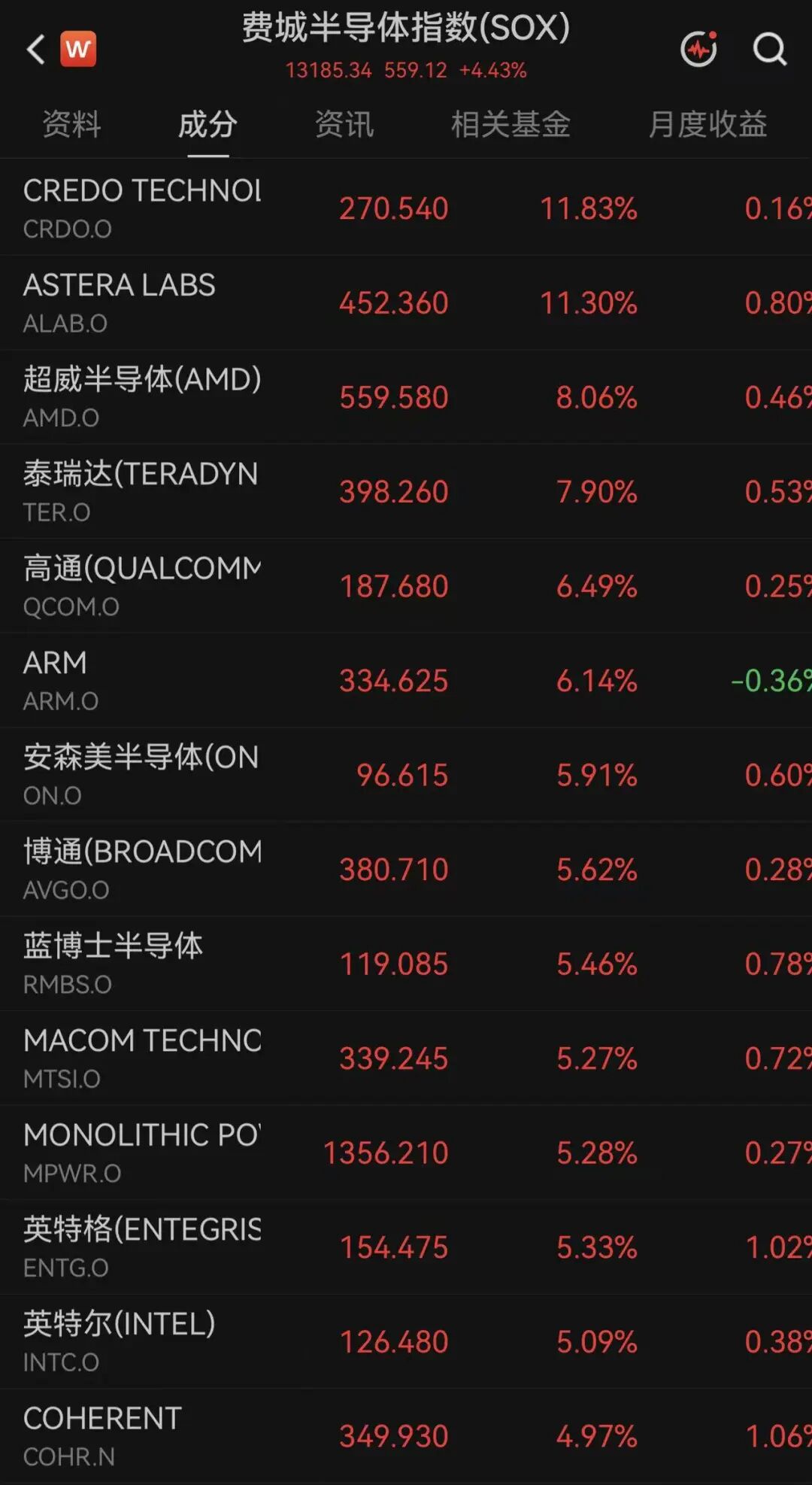
Task: Open 蓝博士半导体 RMBS.O row
Action: pos(406,964)
